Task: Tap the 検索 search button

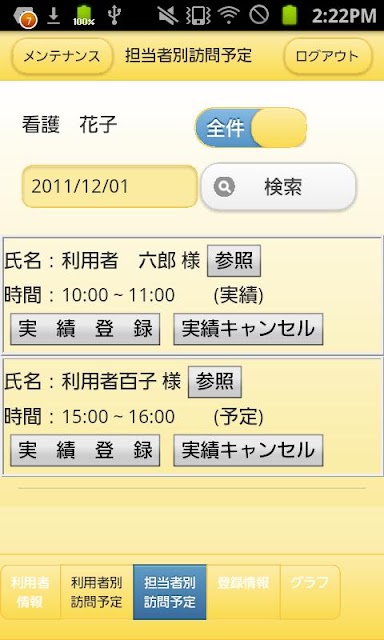Action: [x=278, y=187]
